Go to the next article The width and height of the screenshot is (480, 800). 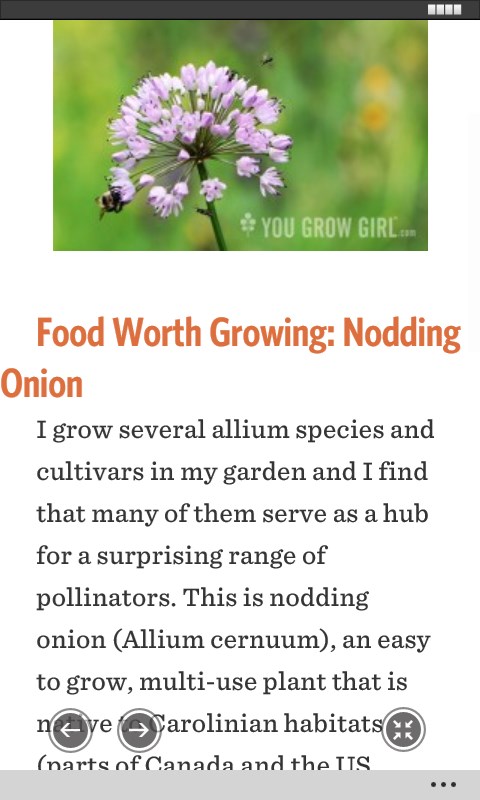click(139, 730)
